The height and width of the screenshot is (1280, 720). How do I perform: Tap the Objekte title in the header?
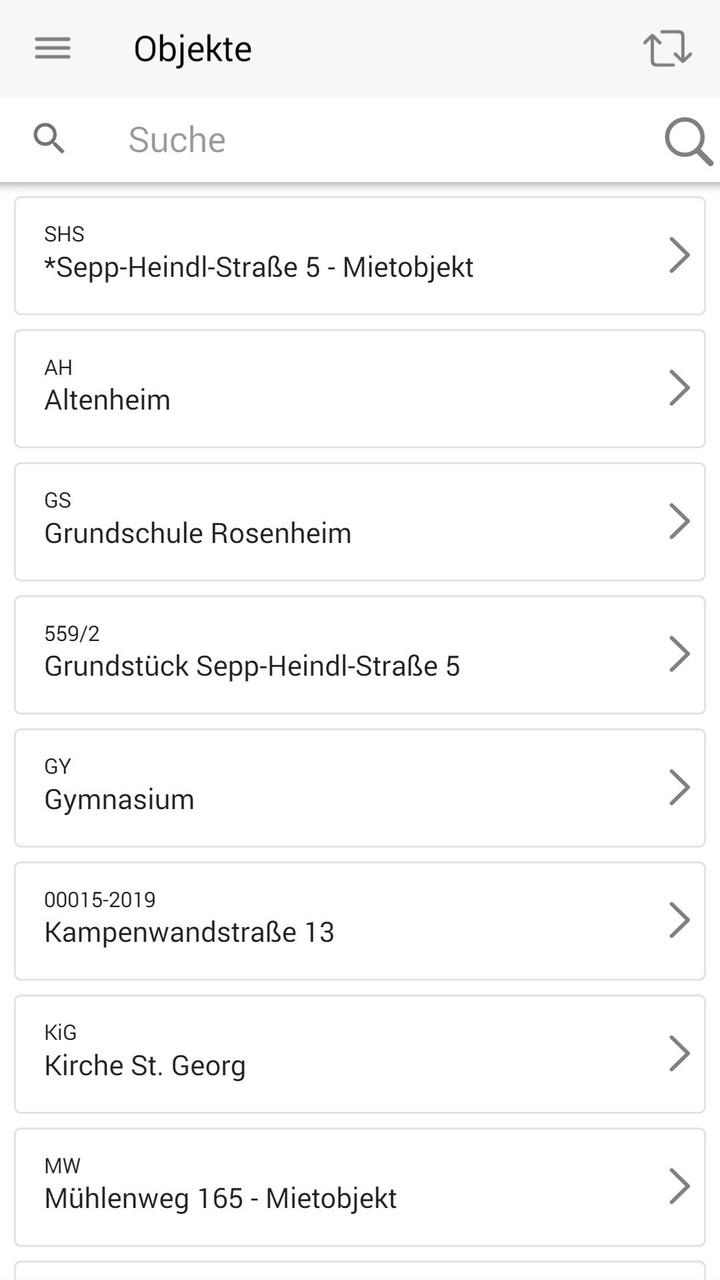tap(193, 48)
